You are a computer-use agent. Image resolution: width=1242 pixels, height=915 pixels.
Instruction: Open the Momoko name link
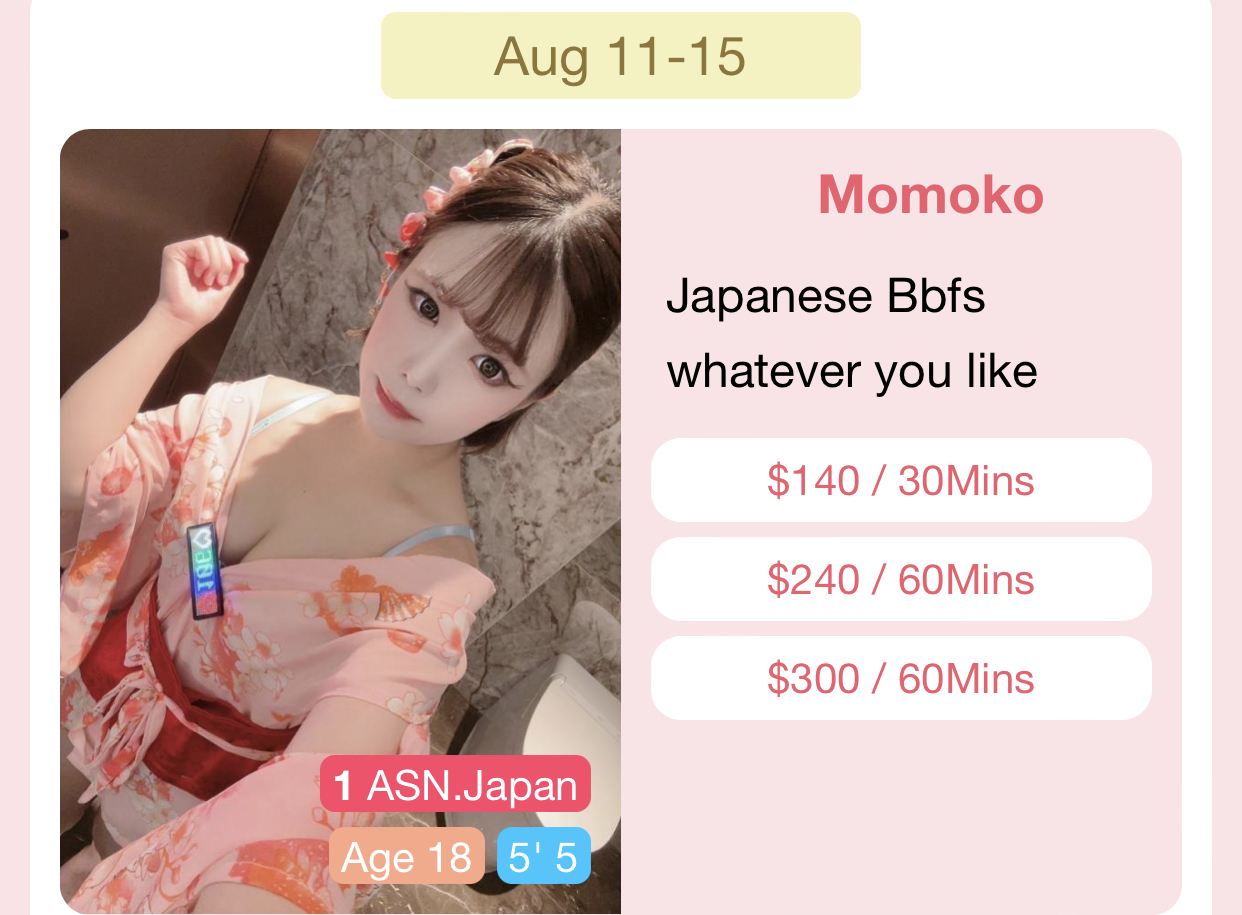pos(930,194)
